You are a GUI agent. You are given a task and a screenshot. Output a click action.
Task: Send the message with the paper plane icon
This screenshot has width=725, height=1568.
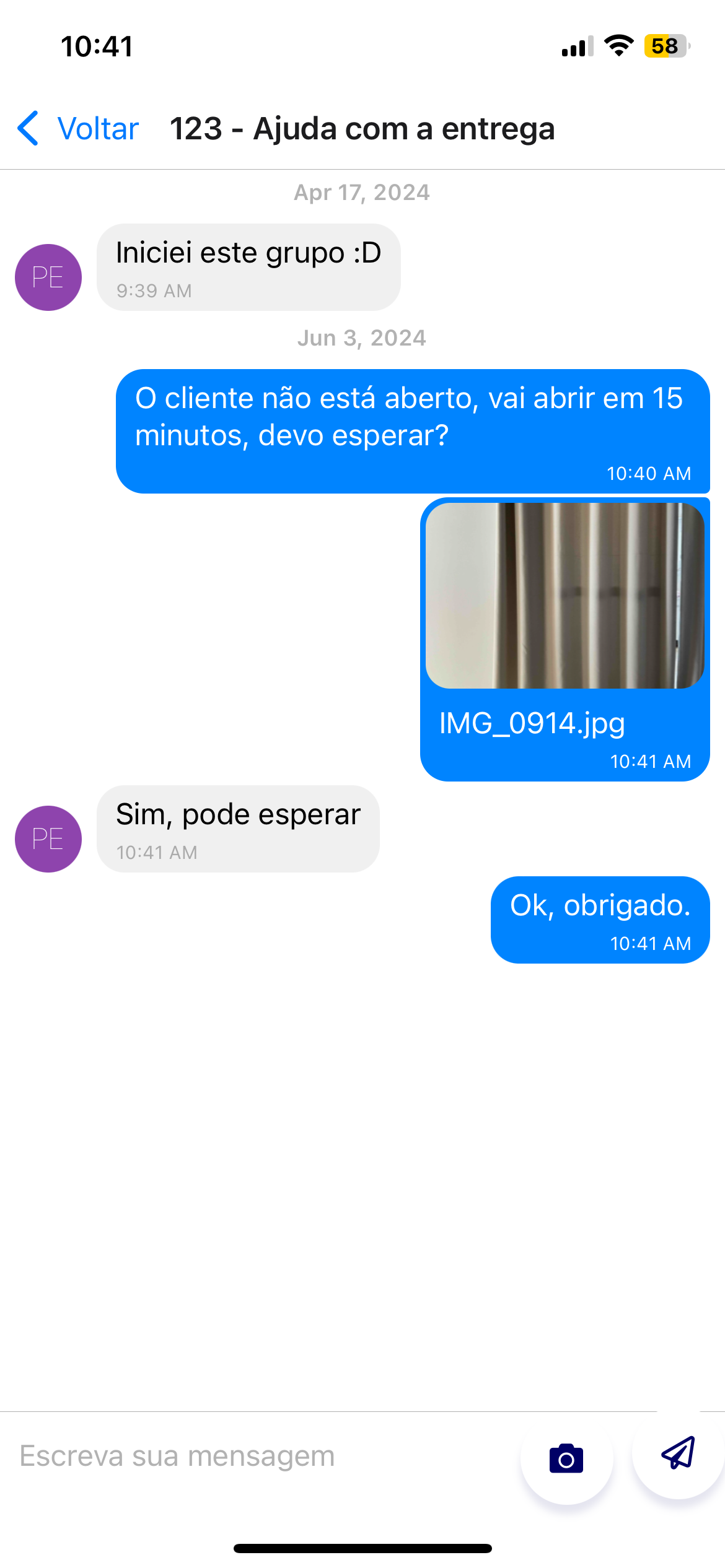(x=678, y=1453)
